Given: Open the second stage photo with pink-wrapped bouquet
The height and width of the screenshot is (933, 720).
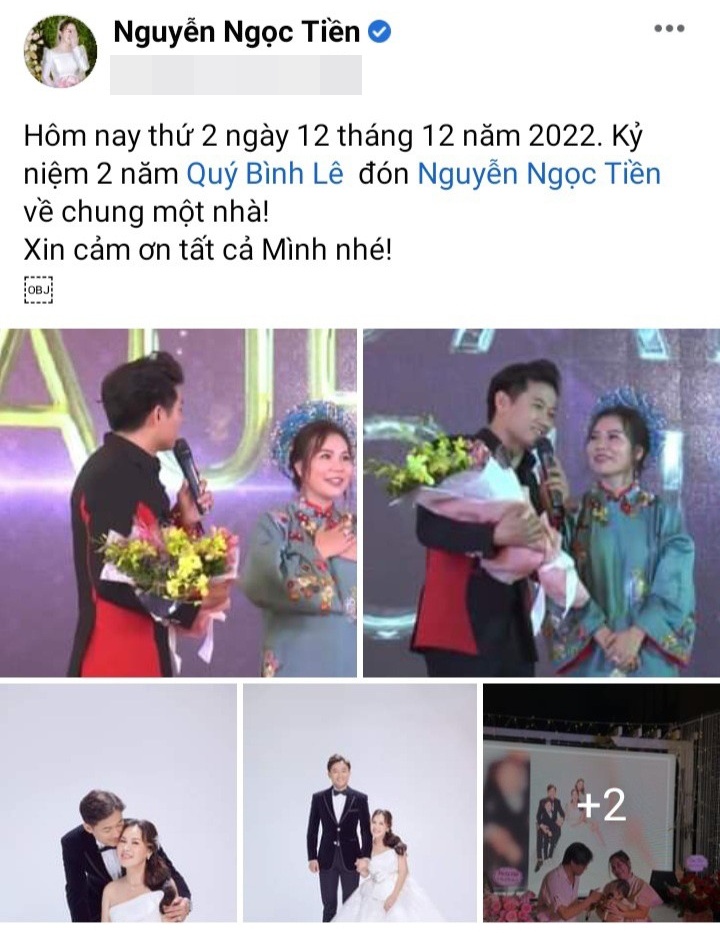Looking at the screenshot, I should click(x=541, y=502).
